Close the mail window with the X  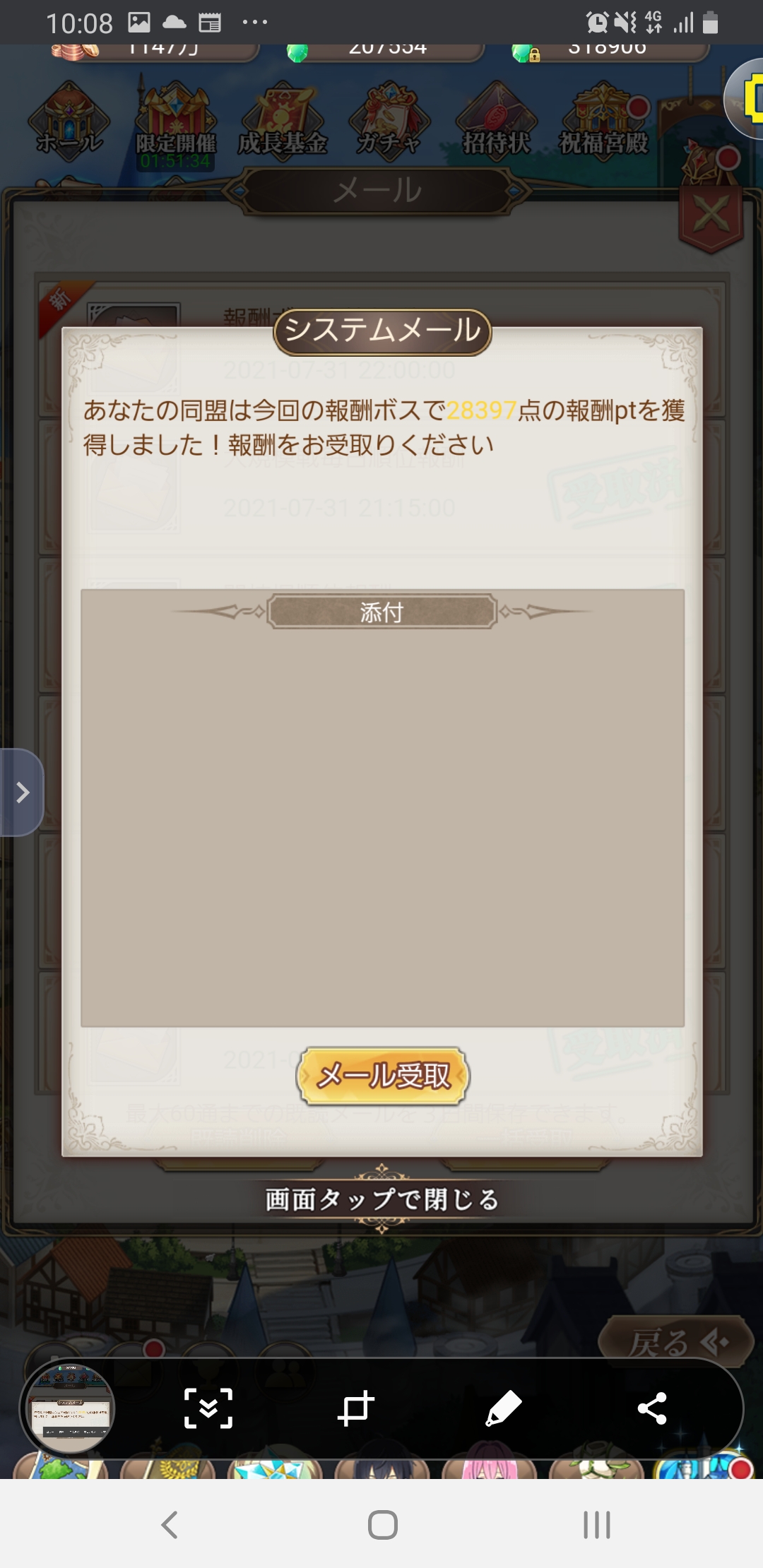(711, 215)
